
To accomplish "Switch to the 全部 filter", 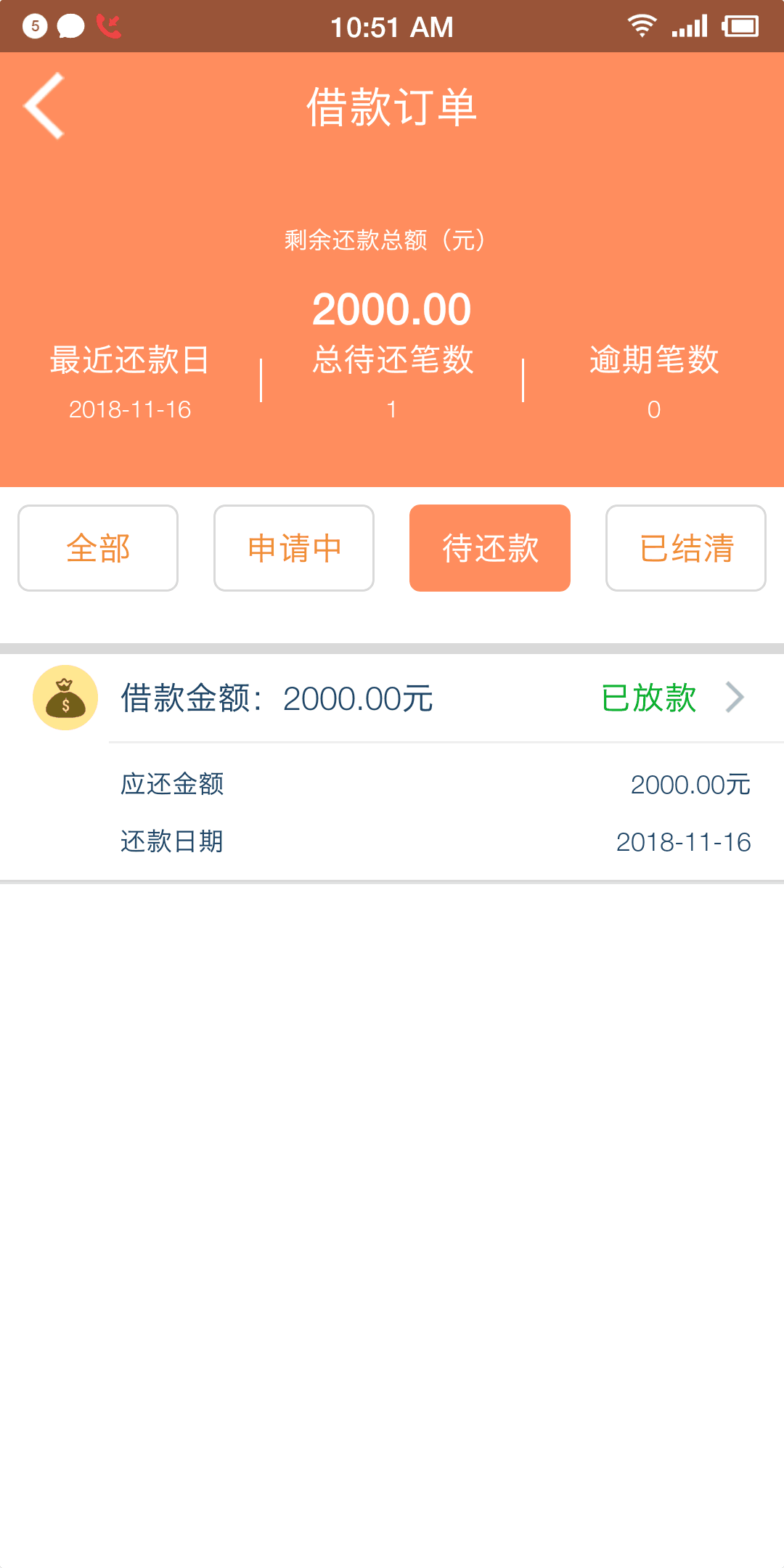I will pyautogui.click(x=98, y=548).
